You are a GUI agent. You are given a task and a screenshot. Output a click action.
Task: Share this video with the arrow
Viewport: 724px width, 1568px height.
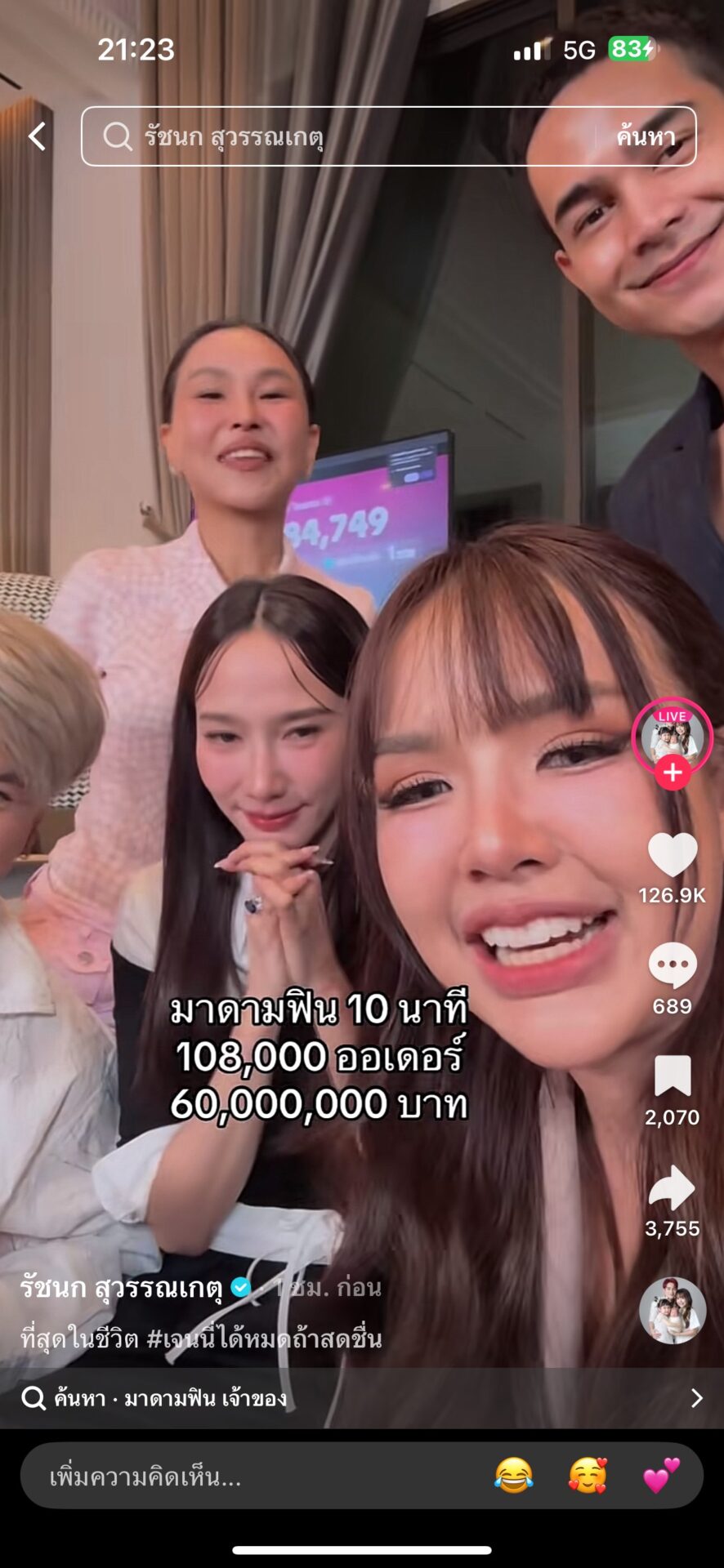point(672,1187)
